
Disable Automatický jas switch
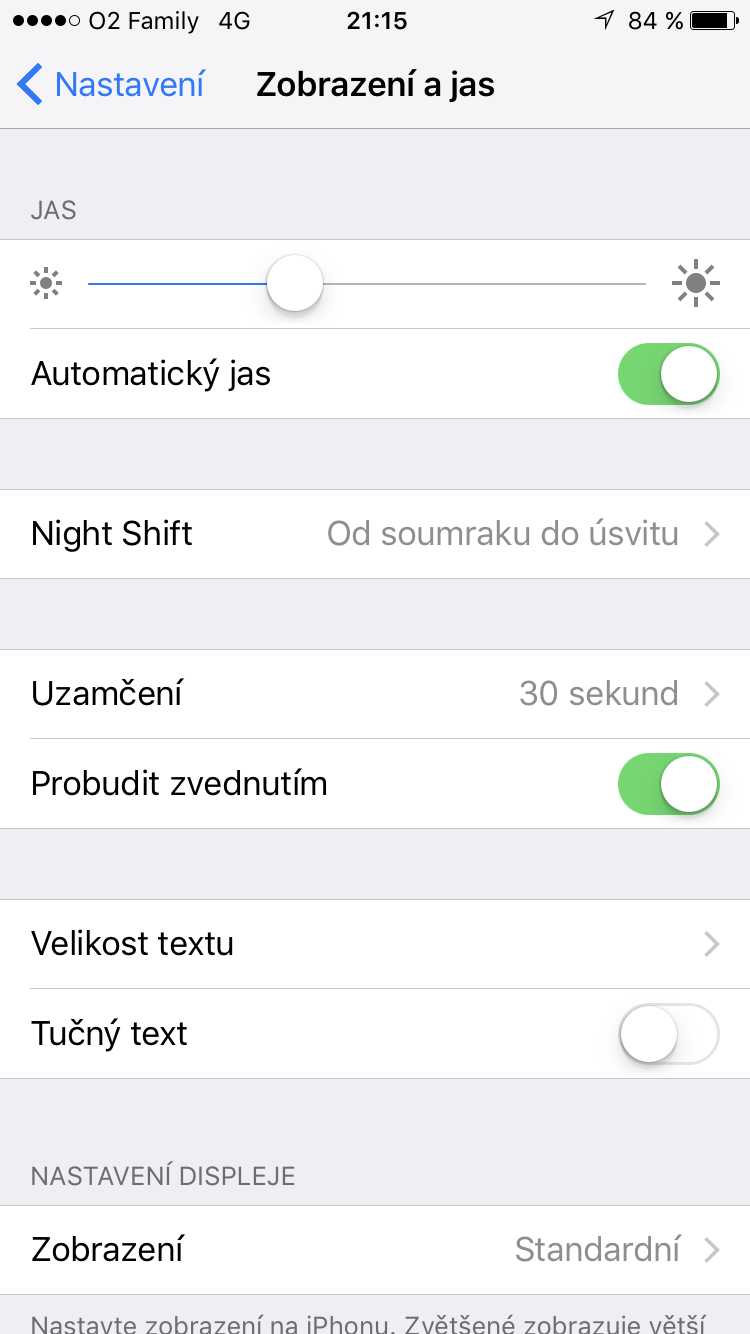pyautogui.click(x=668, y=374)
